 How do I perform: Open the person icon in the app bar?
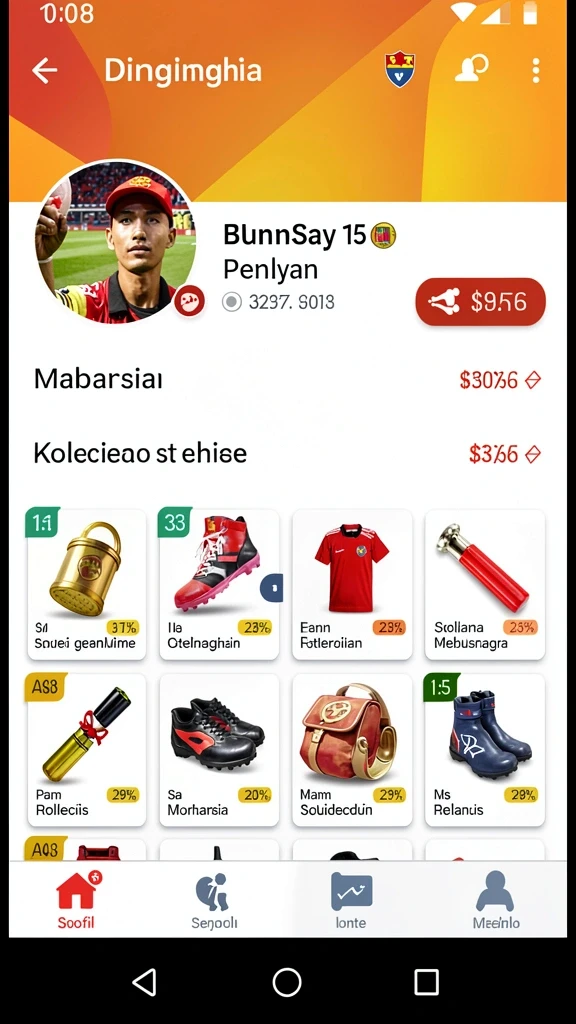pos(472,69)
